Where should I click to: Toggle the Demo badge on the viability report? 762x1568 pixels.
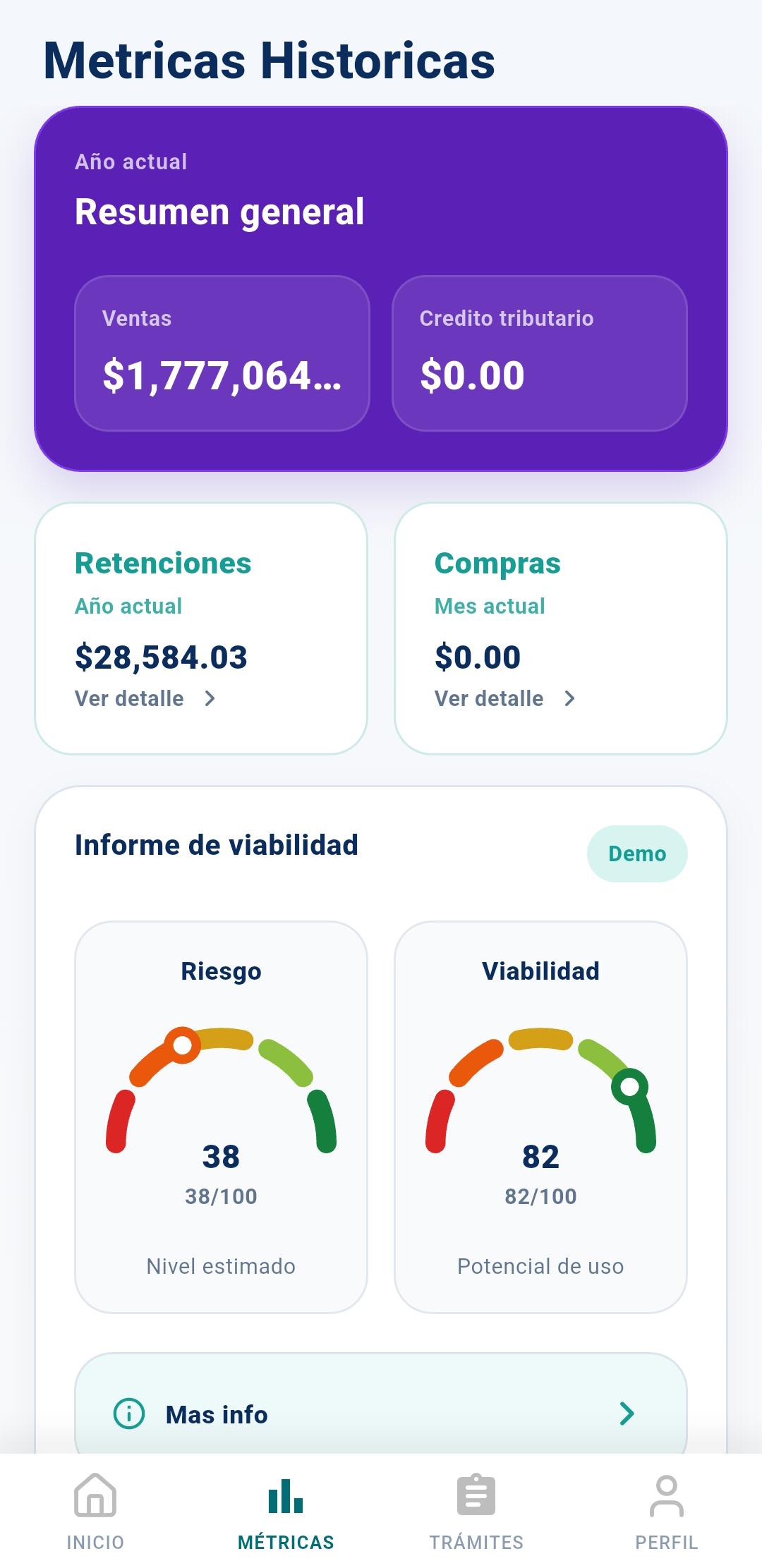637,853
